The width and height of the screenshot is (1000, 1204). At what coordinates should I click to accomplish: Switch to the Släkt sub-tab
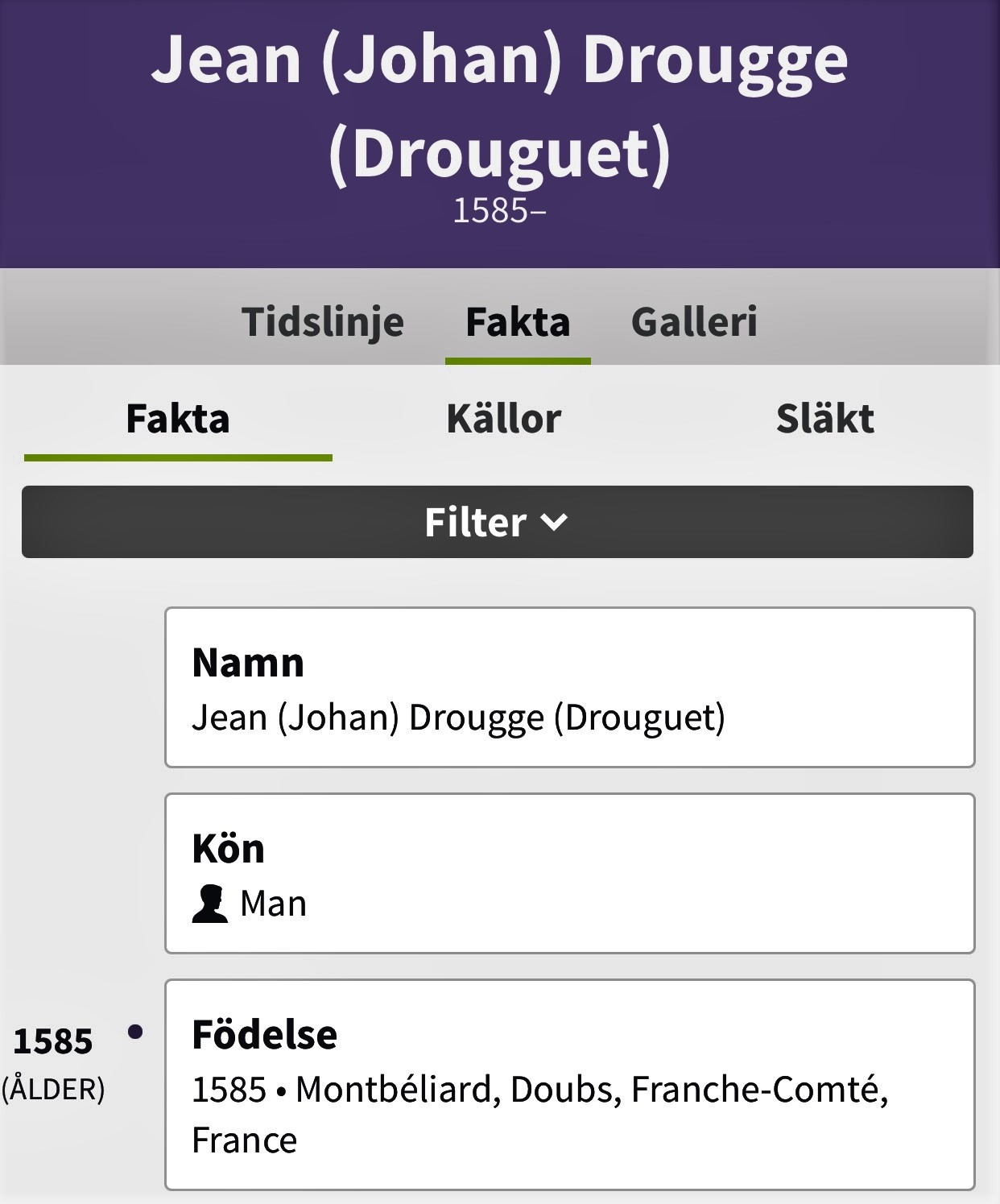824,419
